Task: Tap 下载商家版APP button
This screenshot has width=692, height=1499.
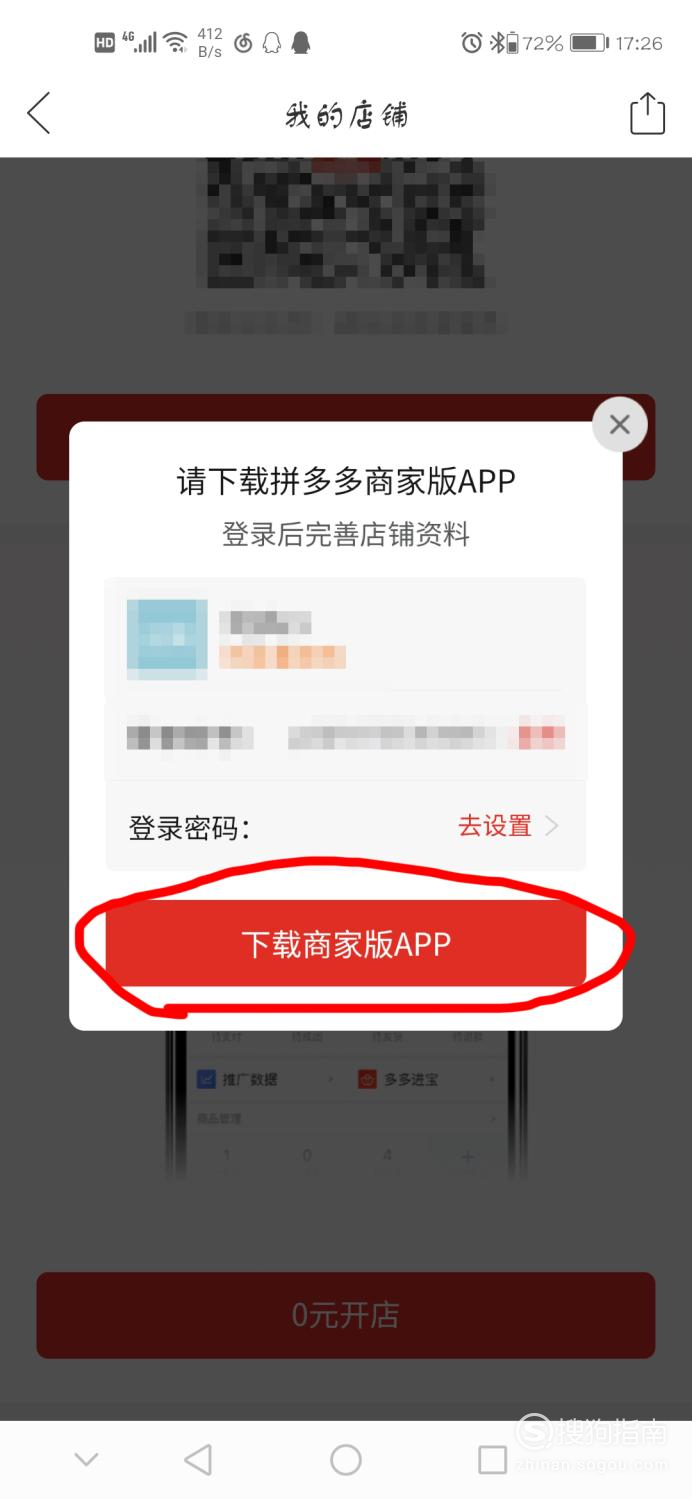Action: click(x=346, y=943)
